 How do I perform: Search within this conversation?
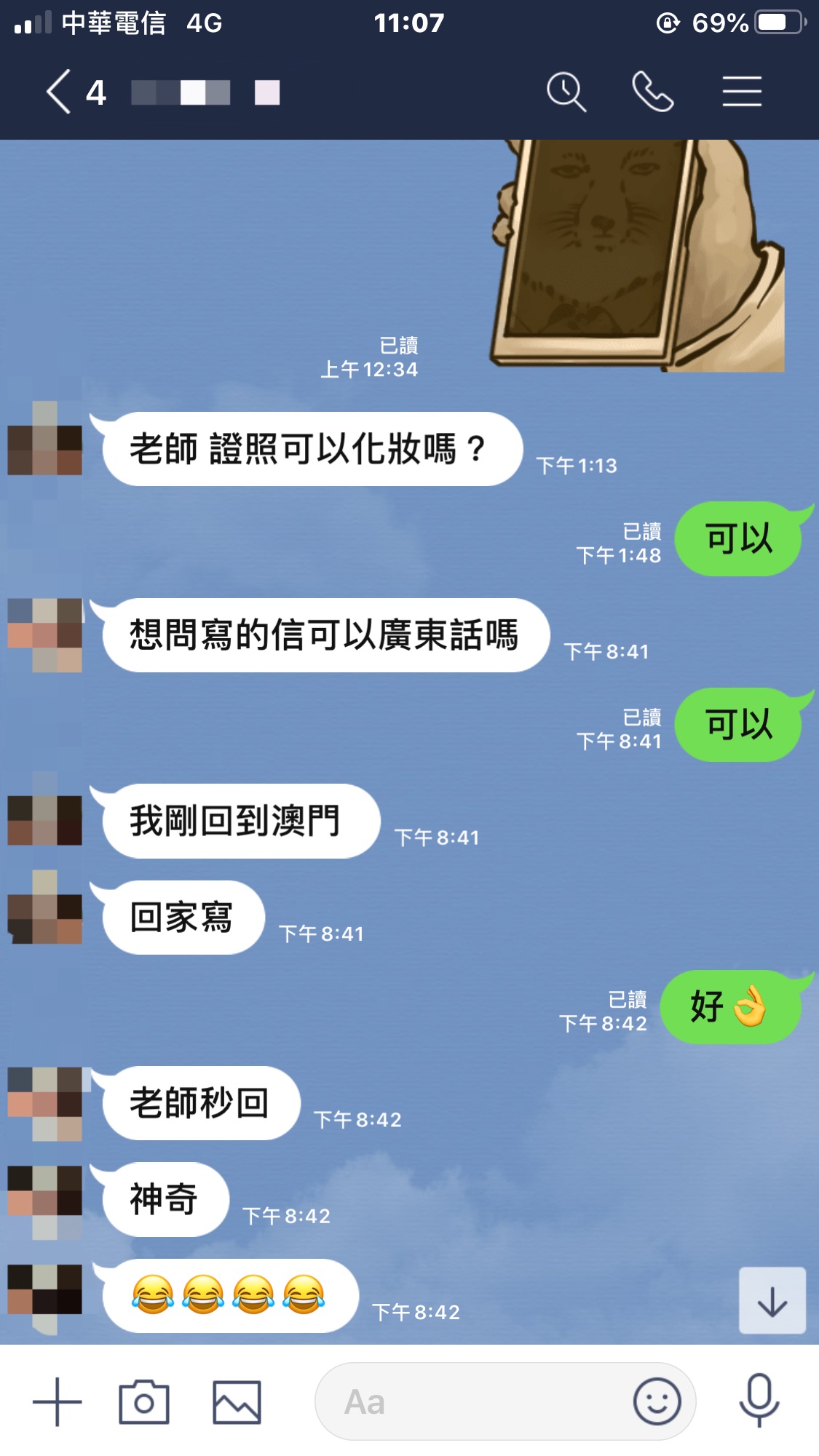point(566,92)
